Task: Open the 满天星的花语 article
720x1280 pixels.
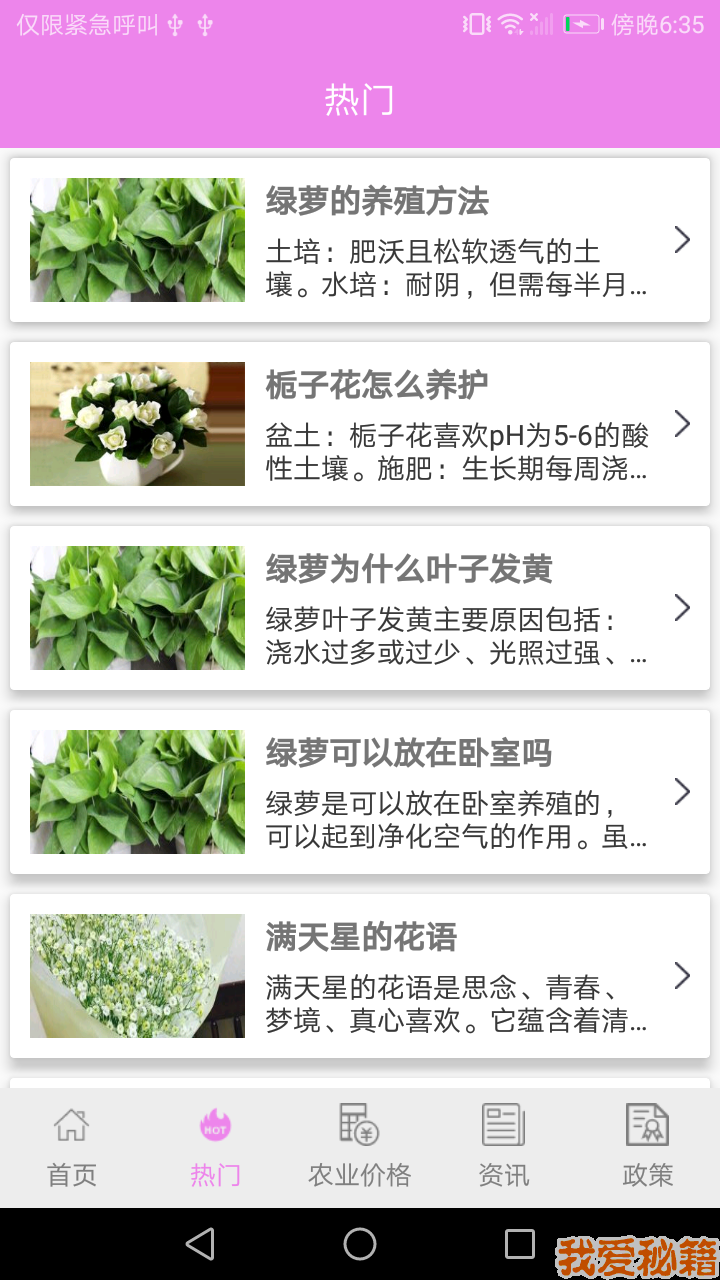Action: (360, 976)
